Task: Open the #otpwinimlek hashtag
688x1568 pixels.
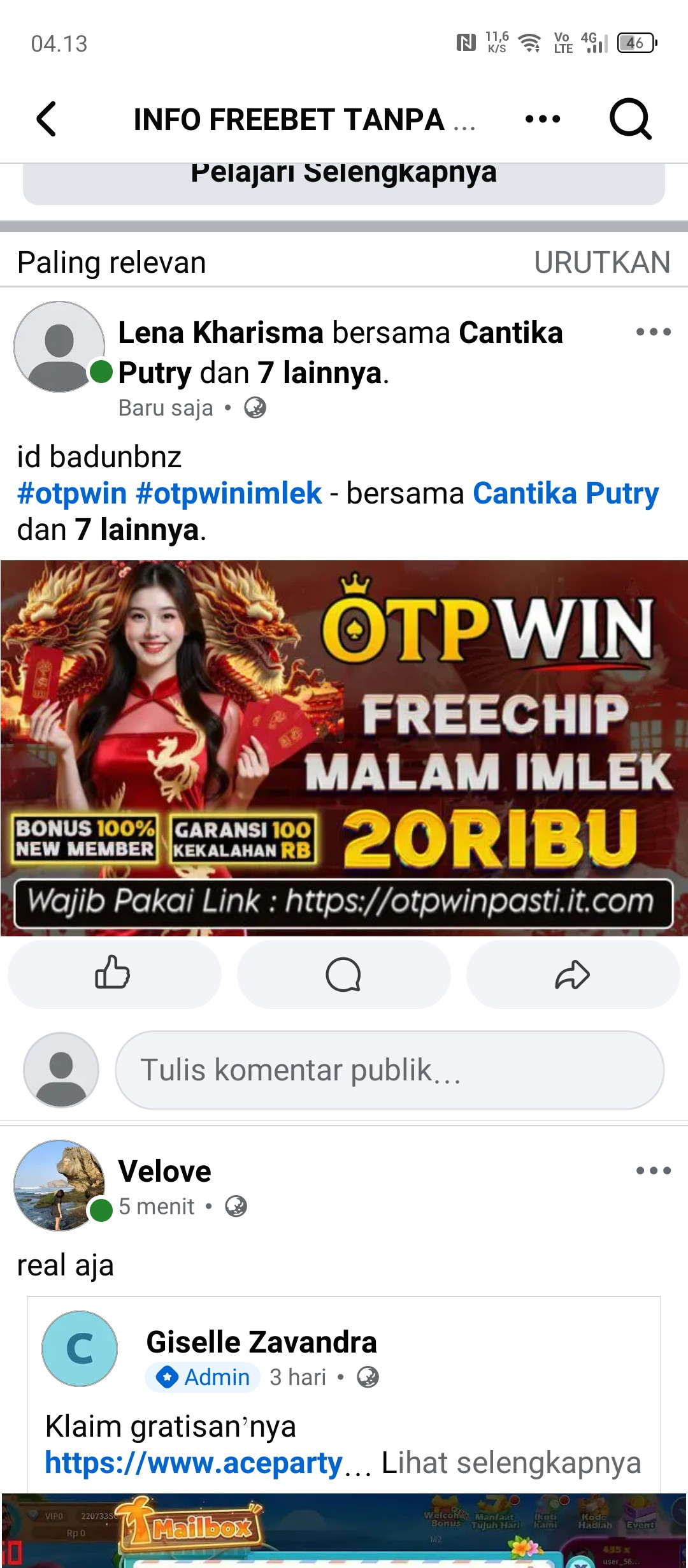Action: coord(229,493)
